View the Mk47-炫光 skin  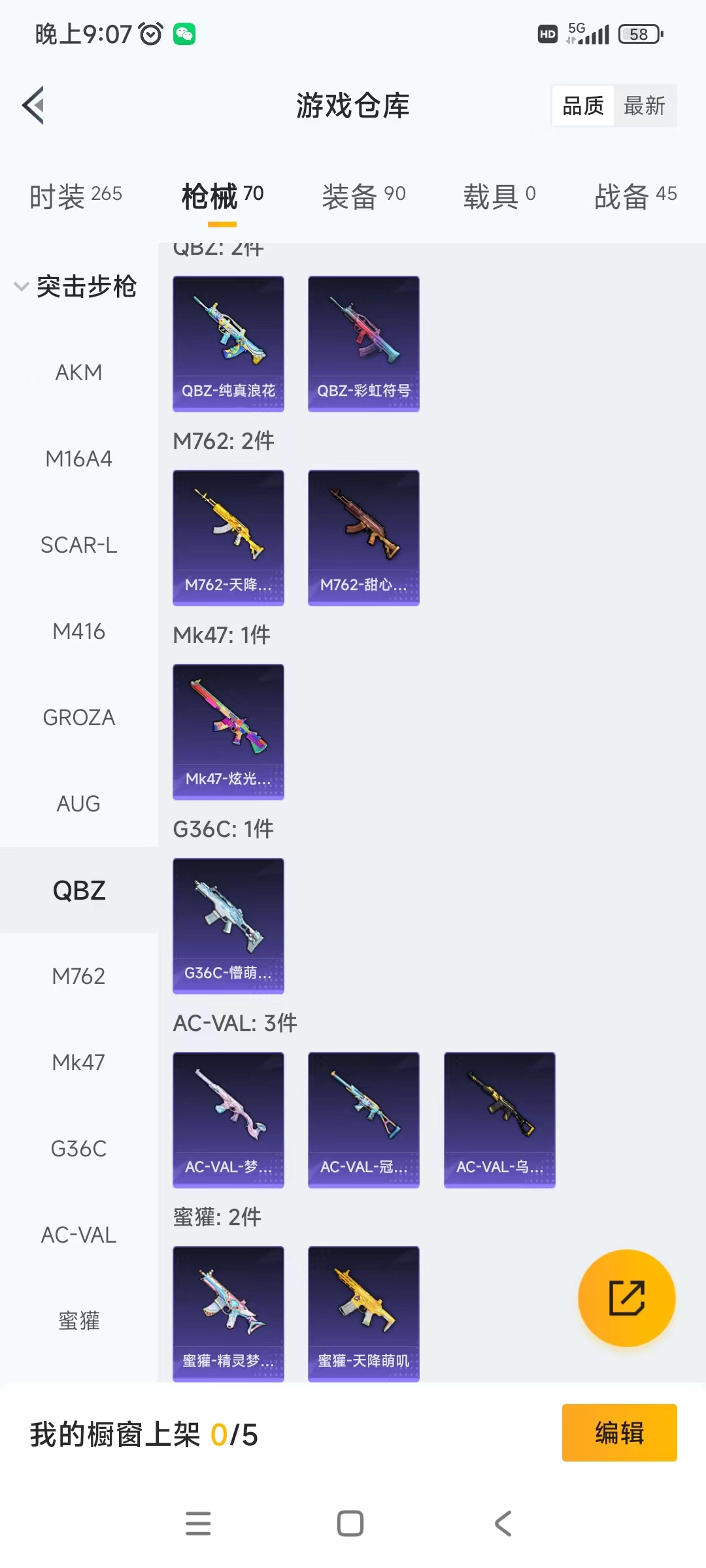(228, 732)
